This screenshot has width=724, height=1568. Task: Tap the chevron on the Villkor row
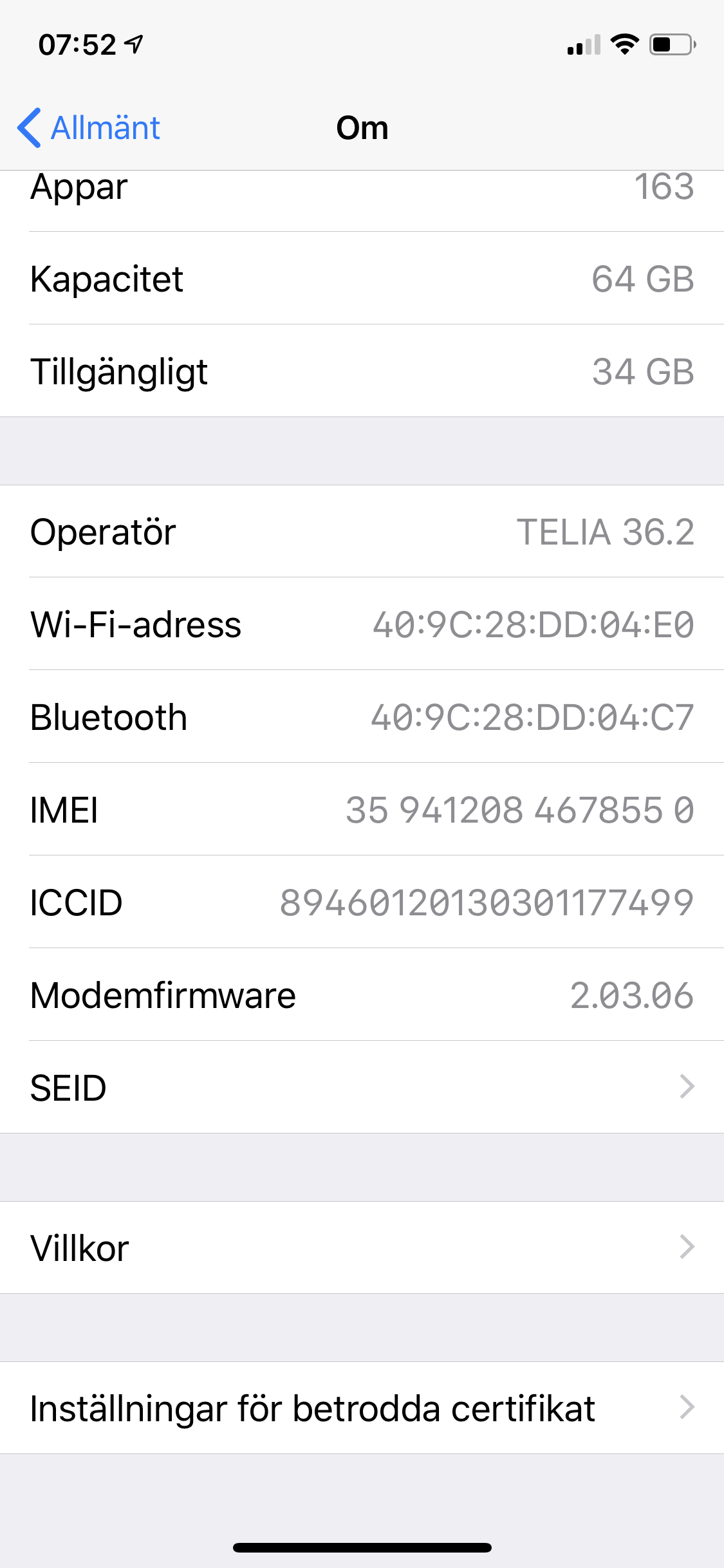[x=687, y=1247]
